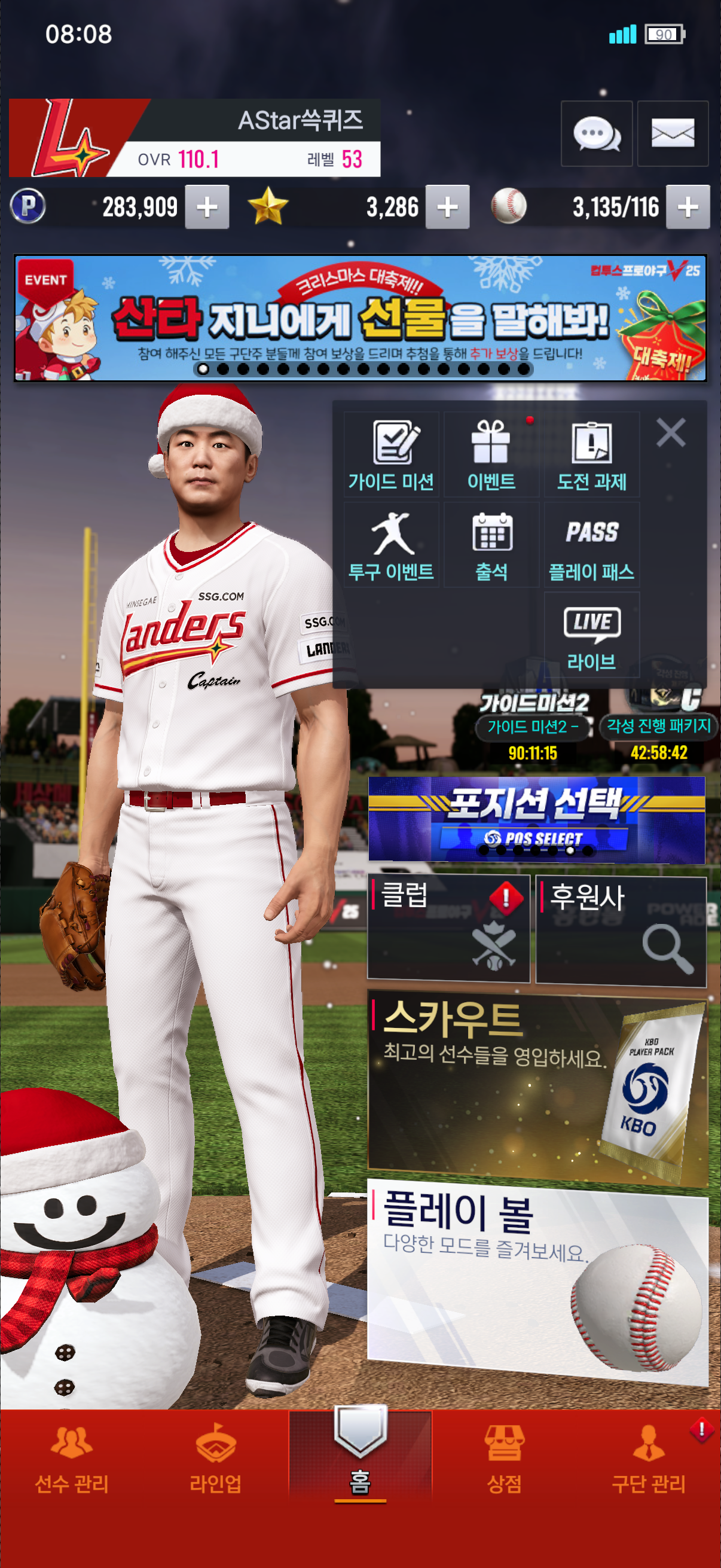Open the 이벤트 gift menu

(491, 454)
